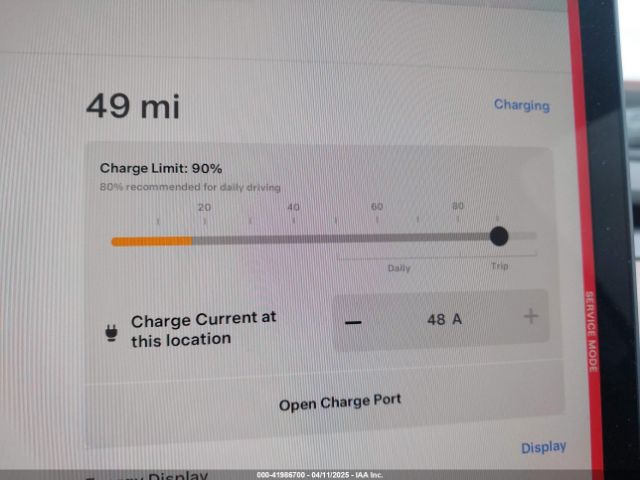The image size is (640, 480).
Task: Open the Charging settings link
Action: tap(521, 105)
